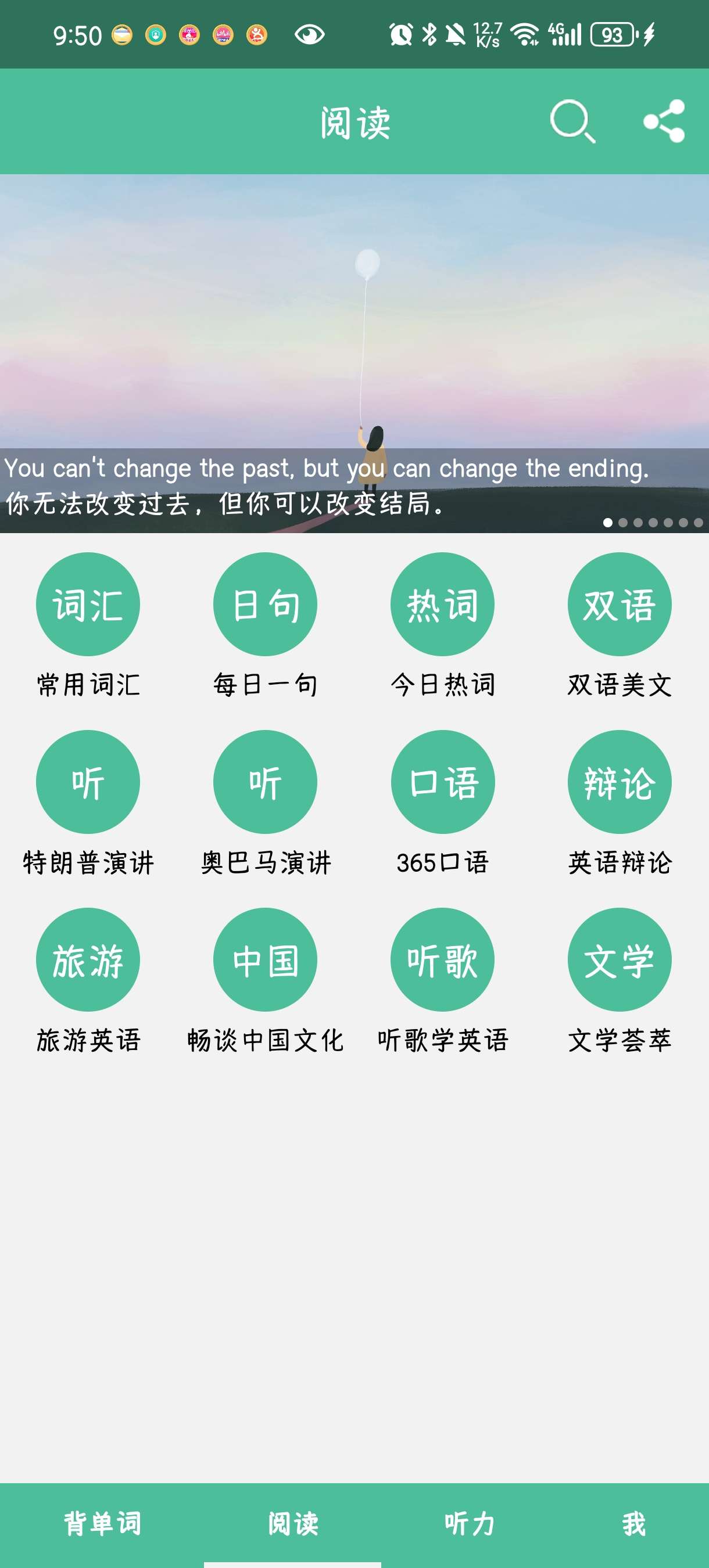709x1568 pixels.
Task: Switch to the 听力 tab
Action: [470, 1523]
